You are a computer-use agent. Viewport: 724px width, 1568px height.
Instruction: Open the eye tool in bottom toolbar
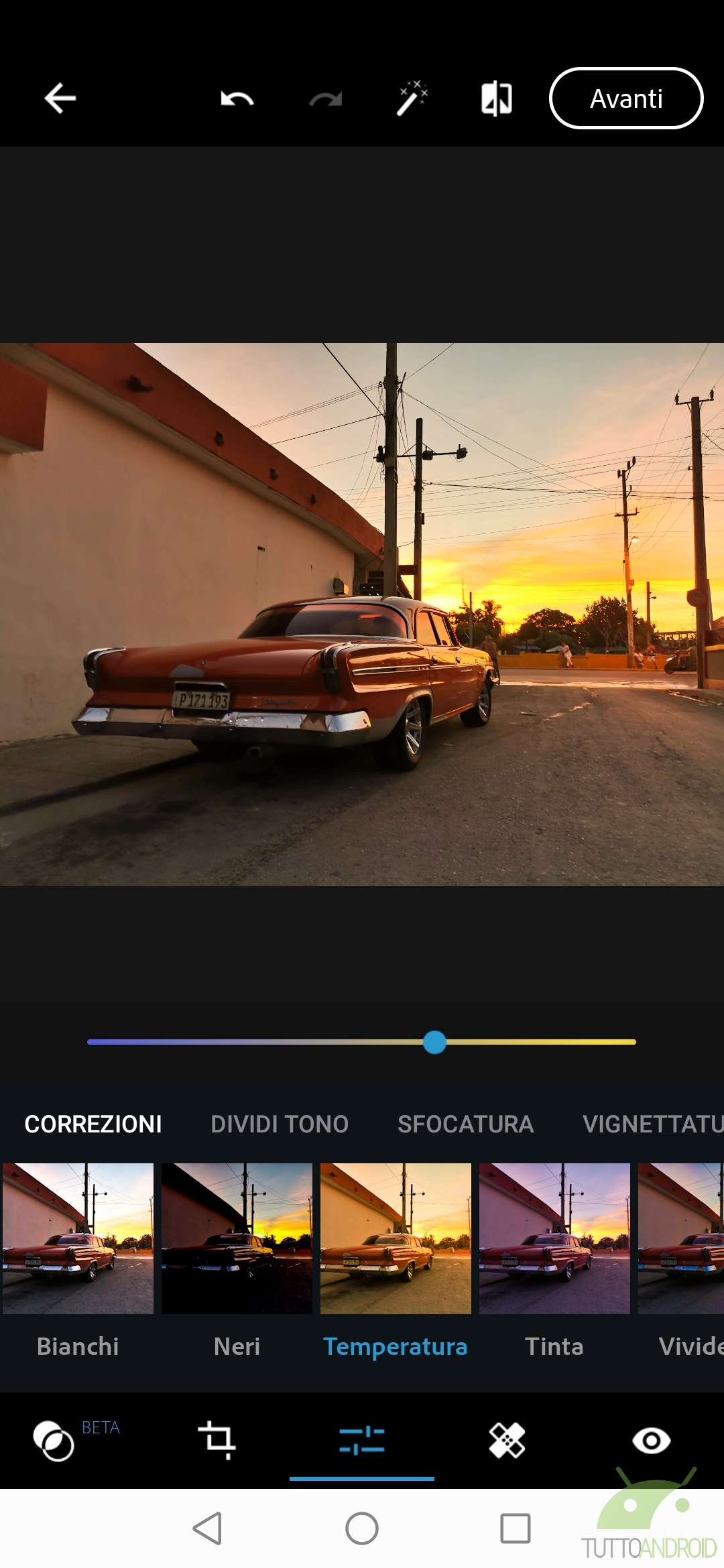[x=652, y=1440]
